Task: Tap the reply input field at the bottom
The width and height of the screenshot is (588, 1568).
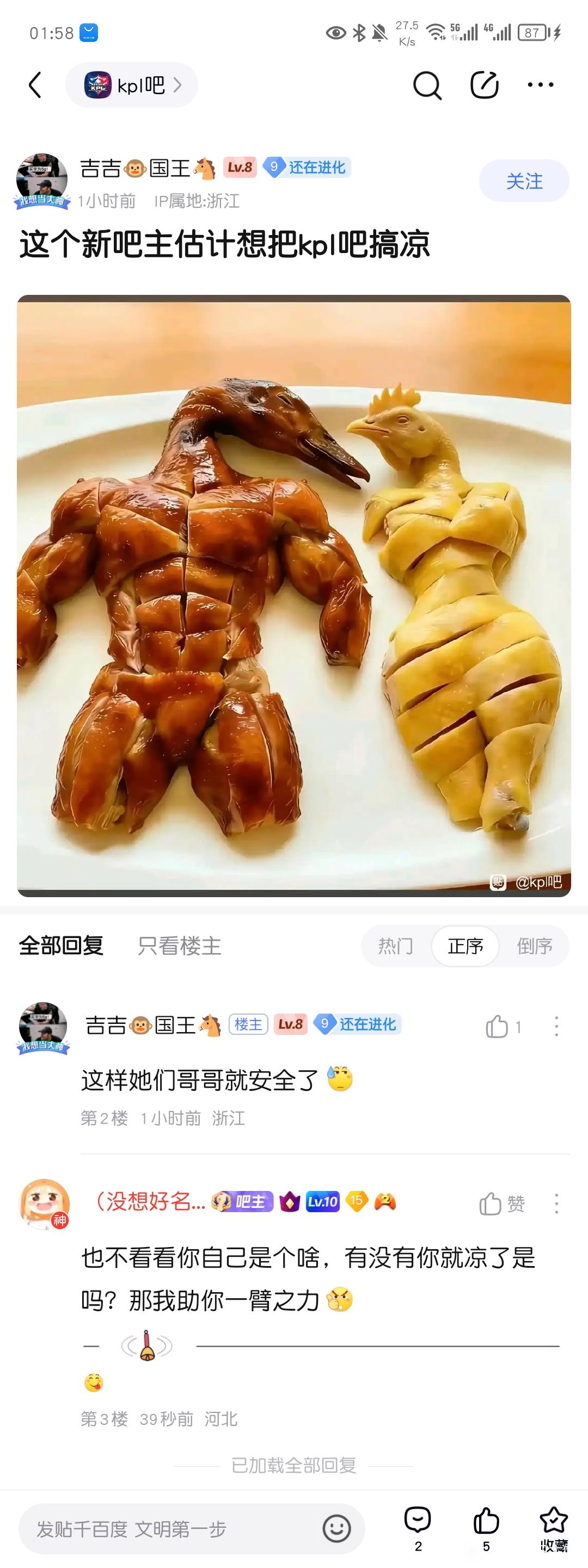Action: tap(170, 1528)
